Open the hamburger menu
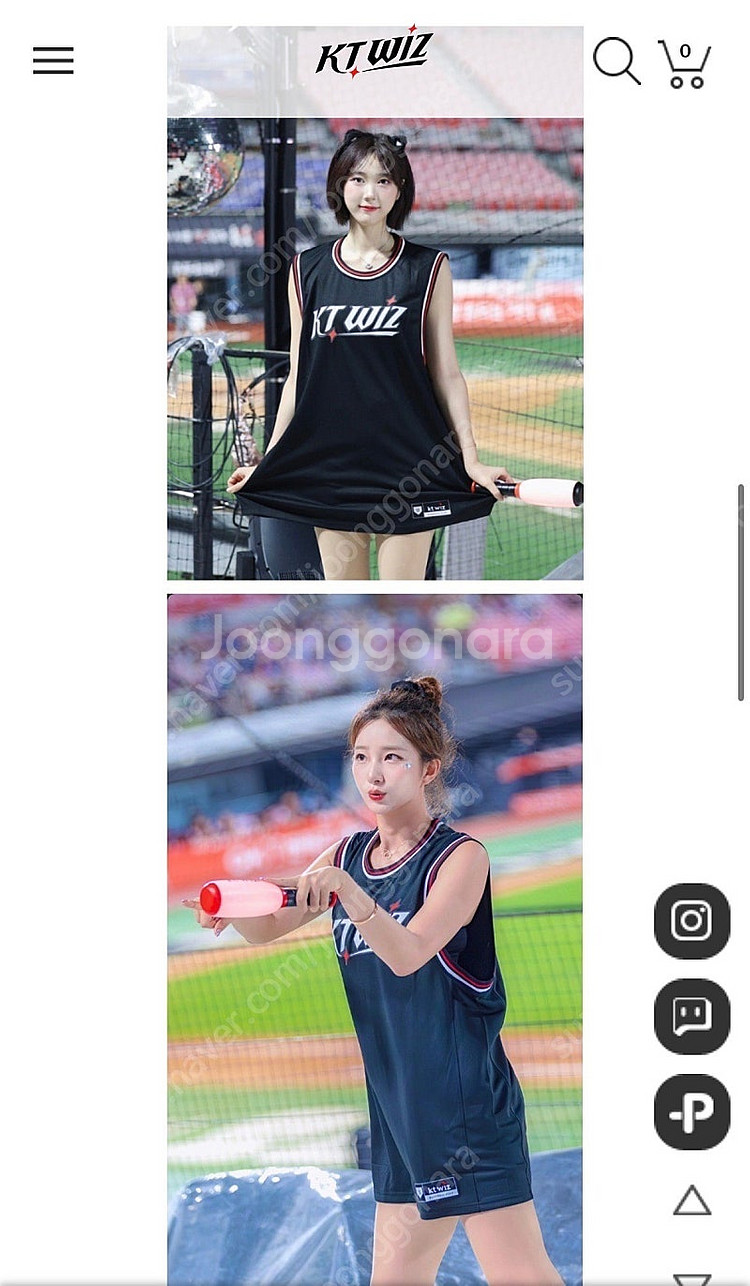The height and width of the screenshot is (1286, 750). pyautogui.click(x=53, y=61)
